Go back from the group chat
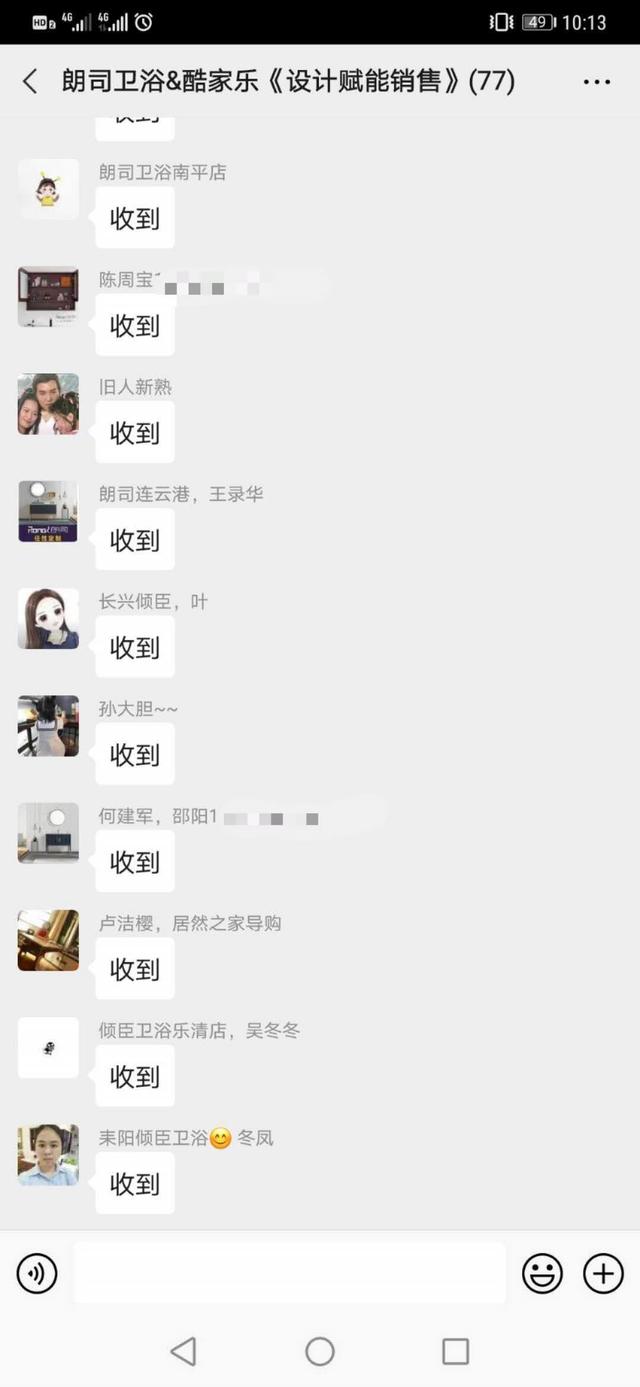Viewport: 640px width, 1387px height. (30, 82)
